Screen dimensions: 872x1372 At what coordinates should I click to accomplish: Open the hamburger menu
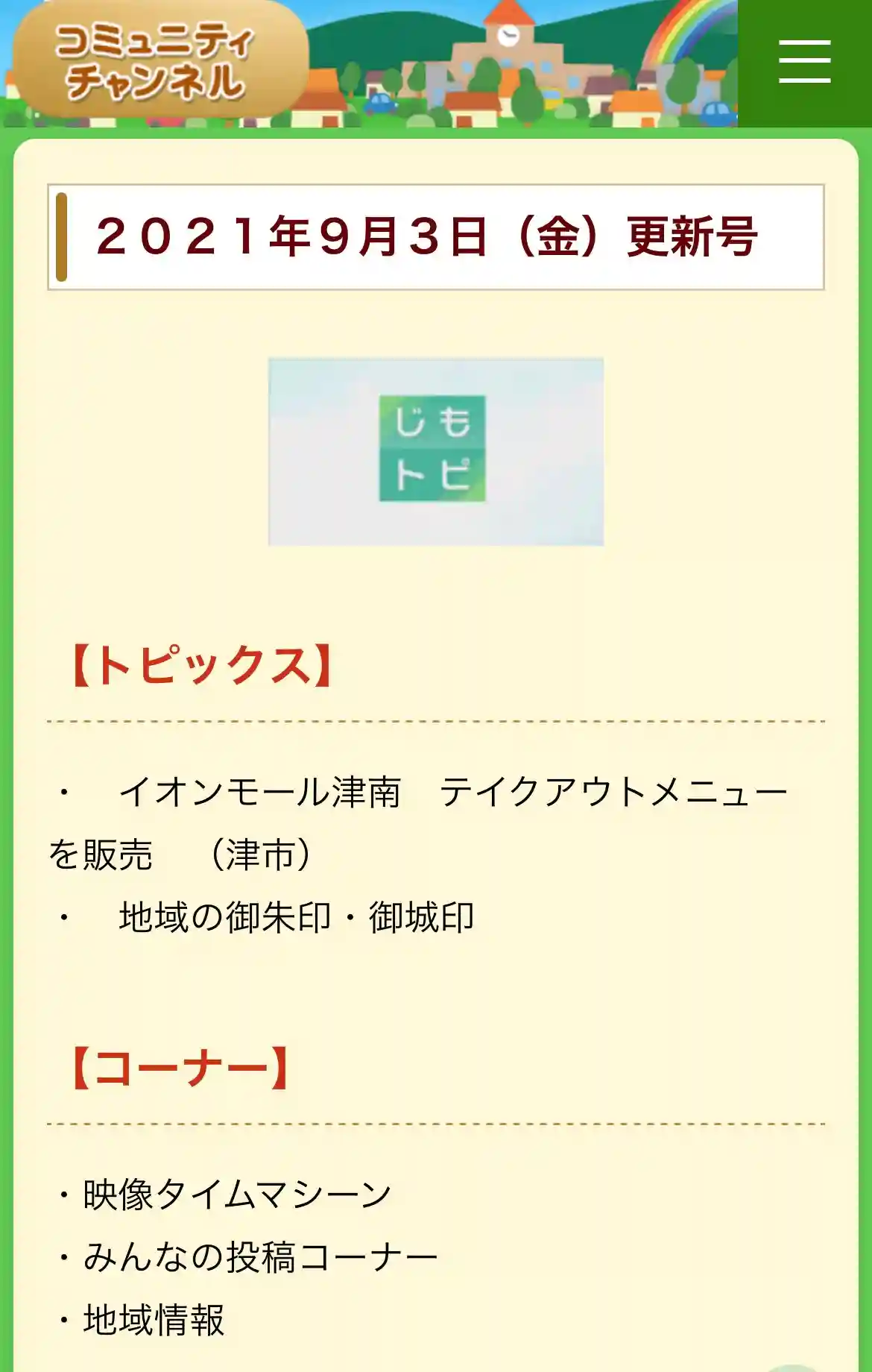tap(804, 63)
